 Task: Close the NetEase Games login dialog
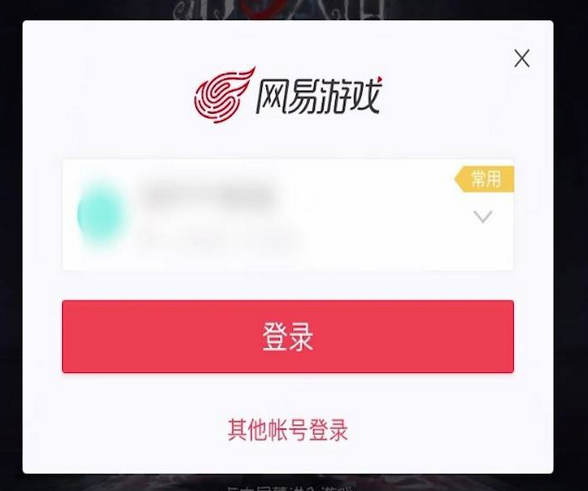[522, 59]
